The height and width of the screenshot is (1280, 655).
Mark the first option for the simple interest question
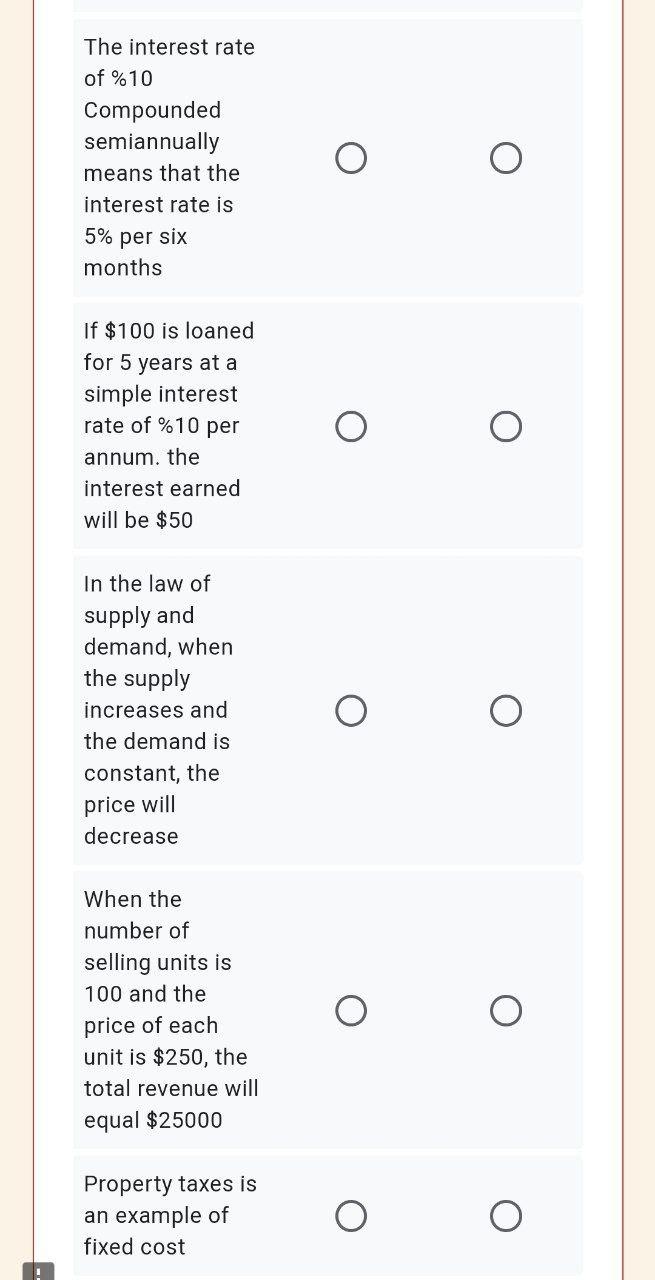click(350, 427)
